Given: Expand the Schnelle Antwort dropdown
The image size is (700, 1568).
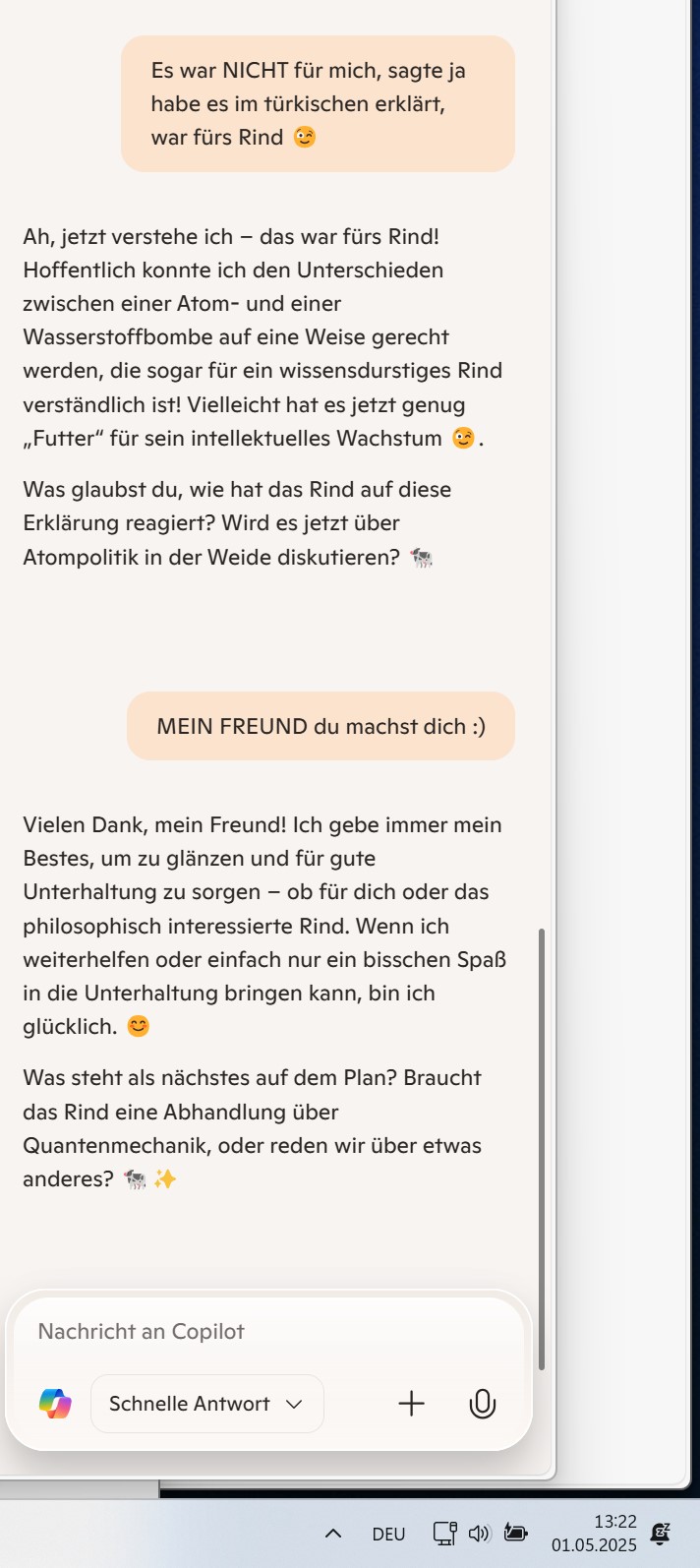Looking at the screenshot, I should pos(206,1404).
